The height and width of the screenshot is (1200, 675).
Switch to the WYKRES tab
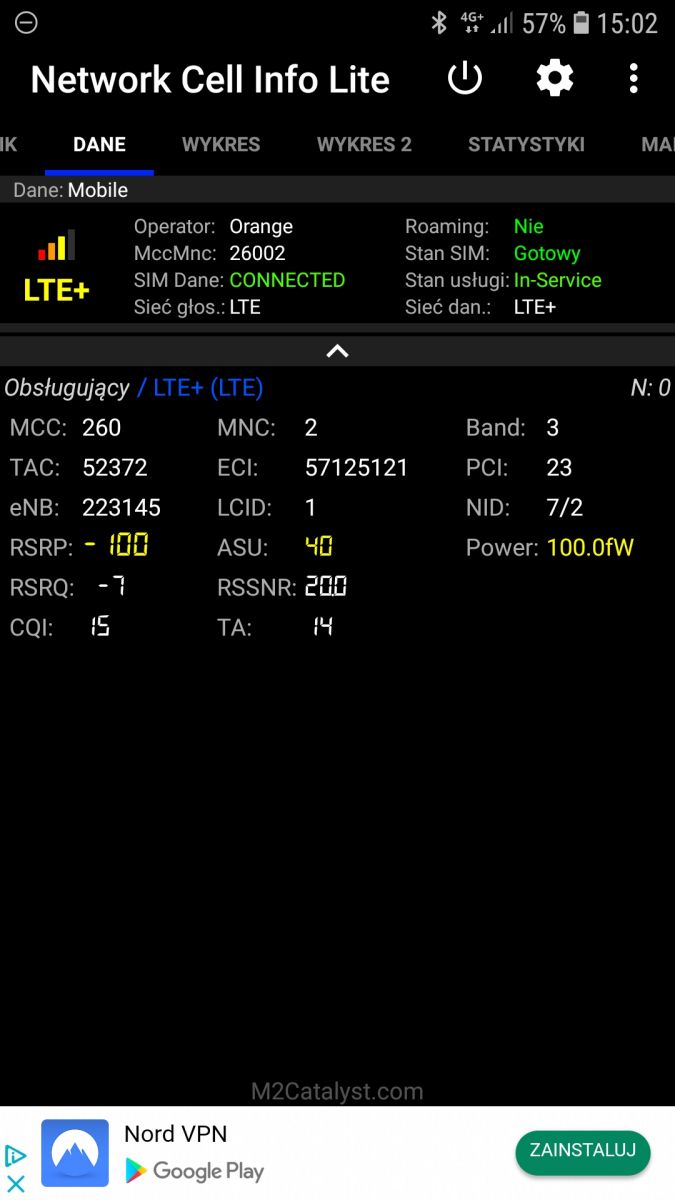(221, 145)
